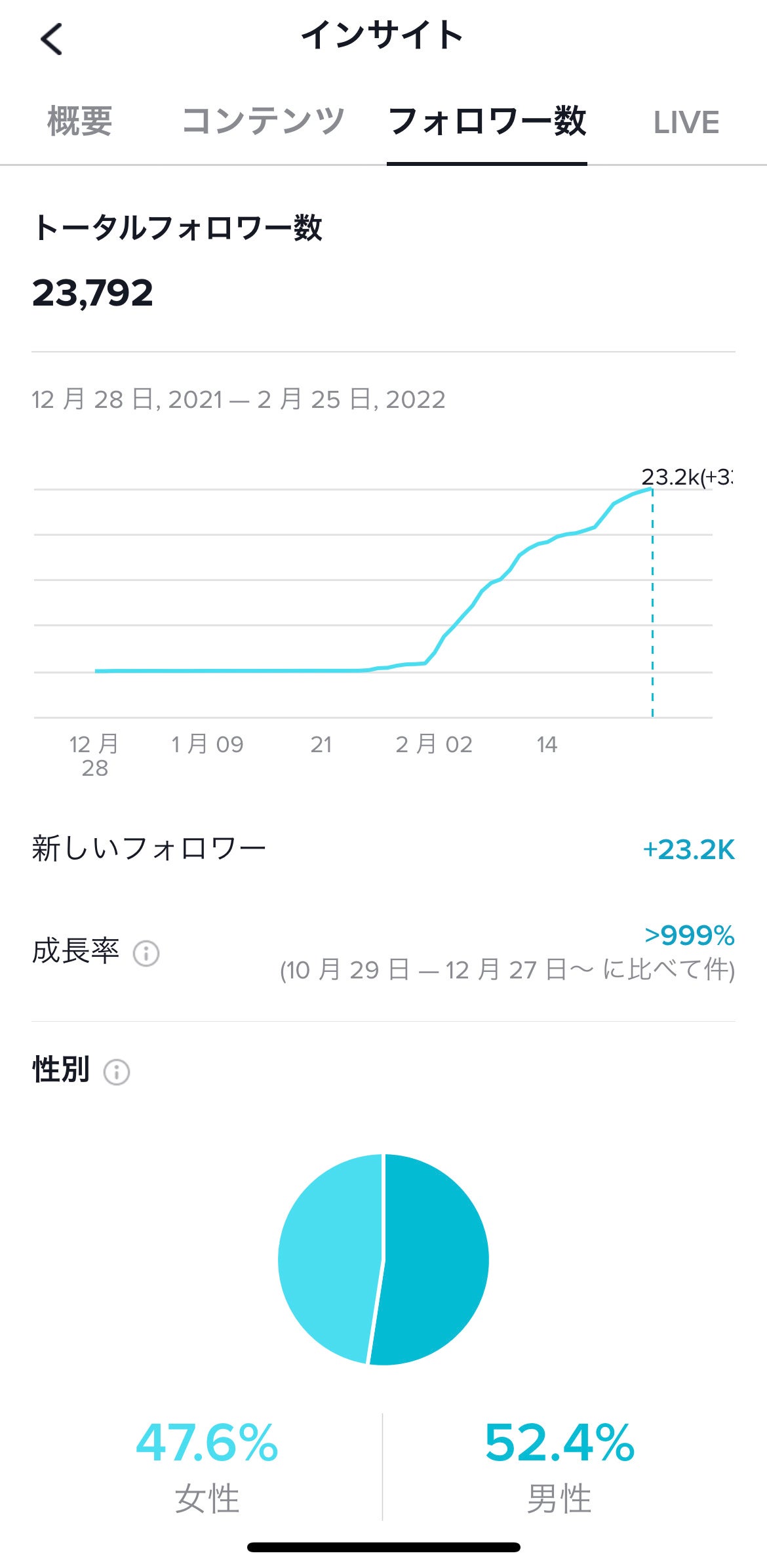Show info about 成長率

click(x=146, y=953)
